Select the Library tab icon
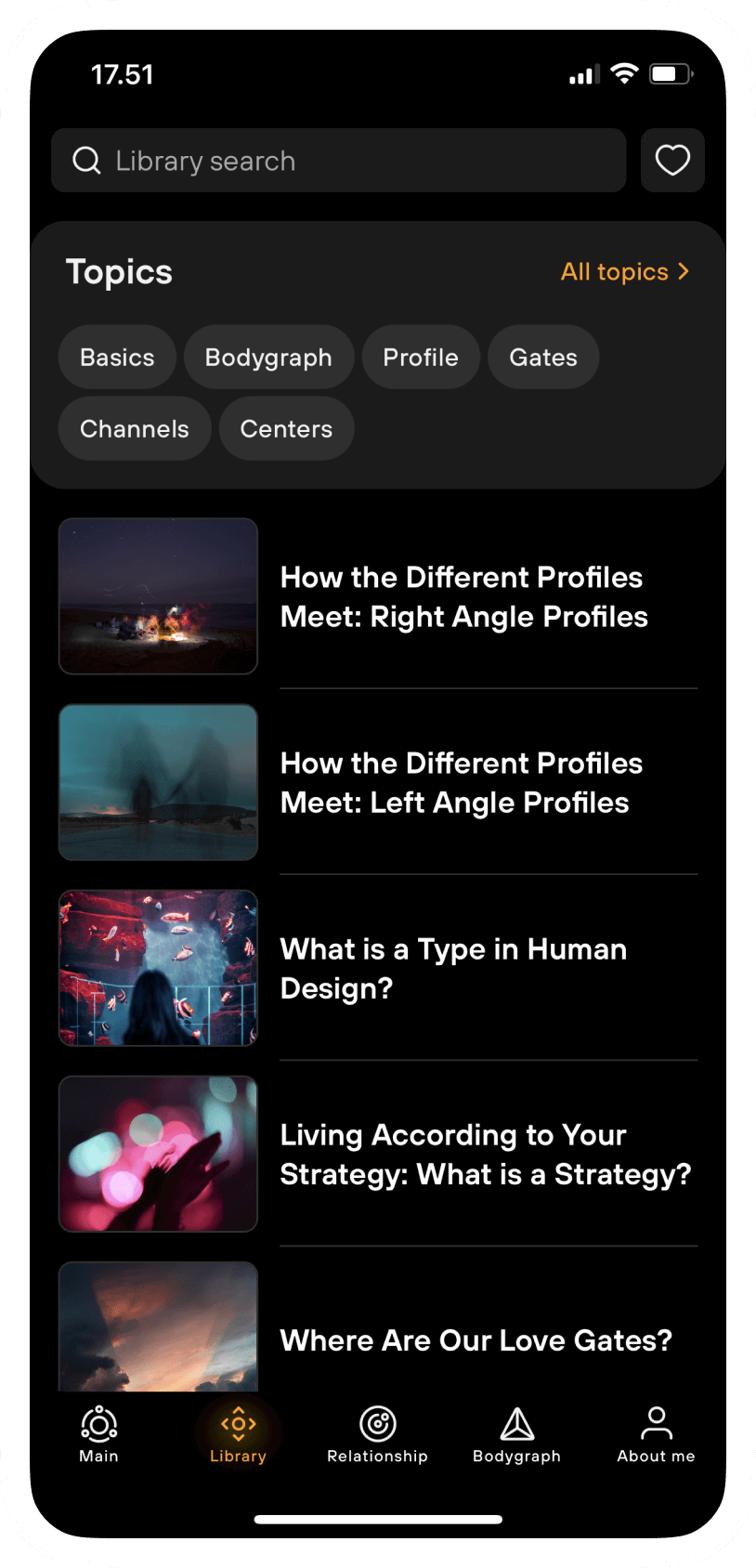This screenshot has height=1568, width=756. pyautogui.click(x=238, y=1422)
